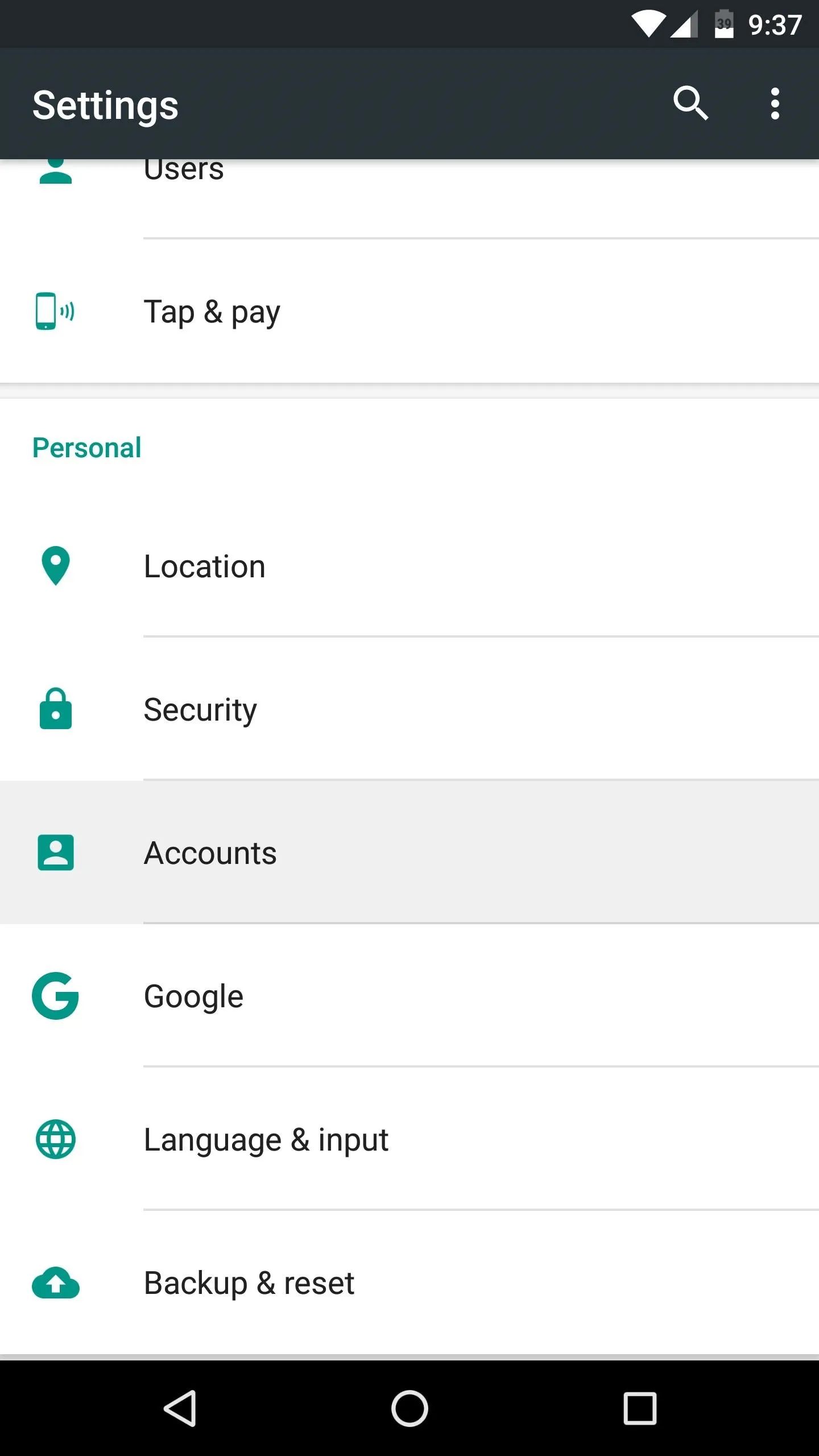Go to Security settings
Screen dimensions: 819x1456
pyautogui.click(x=409, y=709)
